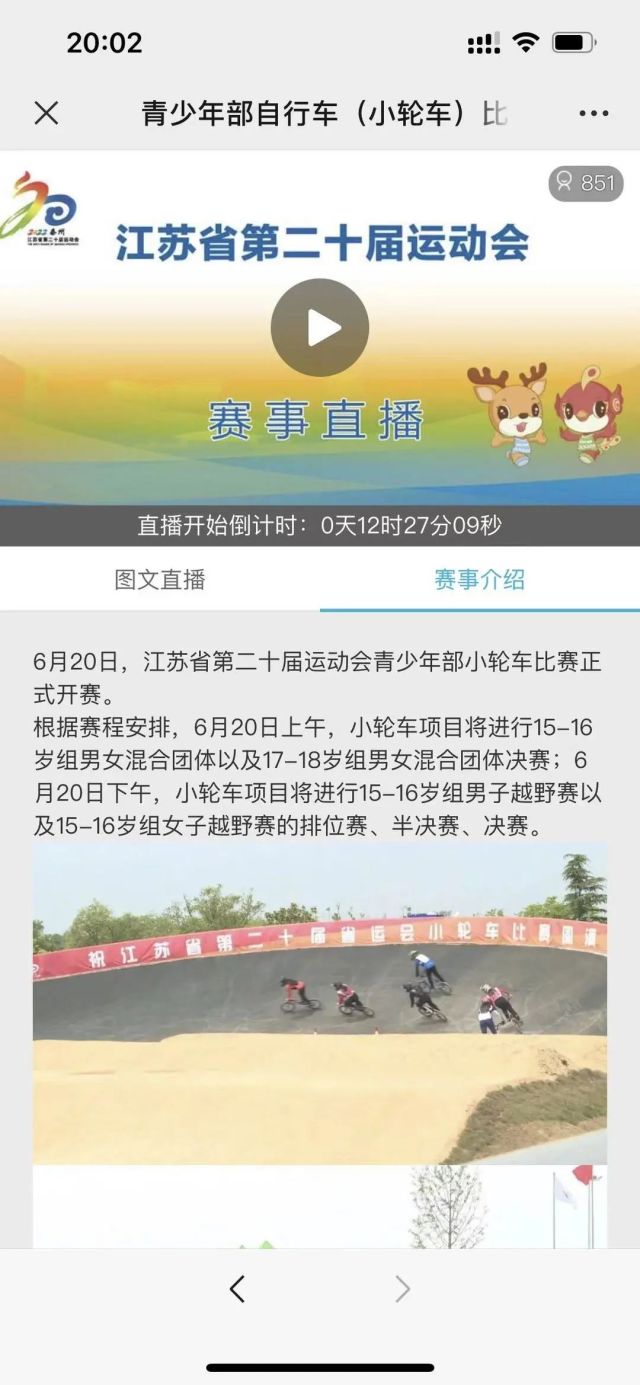This screenshot has width=640, height=1385.
Task: Select the 赛事介绍 tab
Action: coord(479,580)
